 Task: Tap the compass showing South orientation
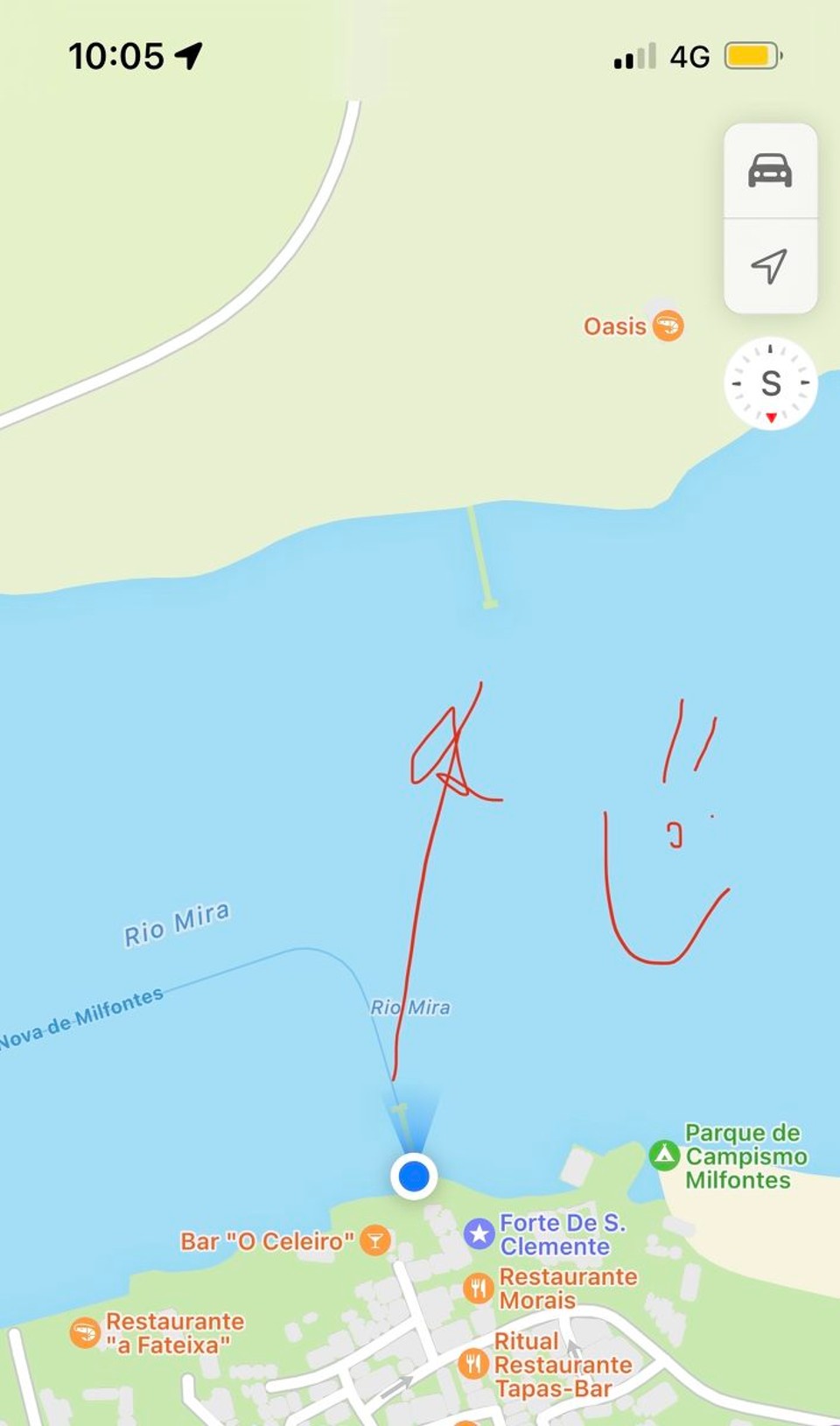tap(769, 383)
